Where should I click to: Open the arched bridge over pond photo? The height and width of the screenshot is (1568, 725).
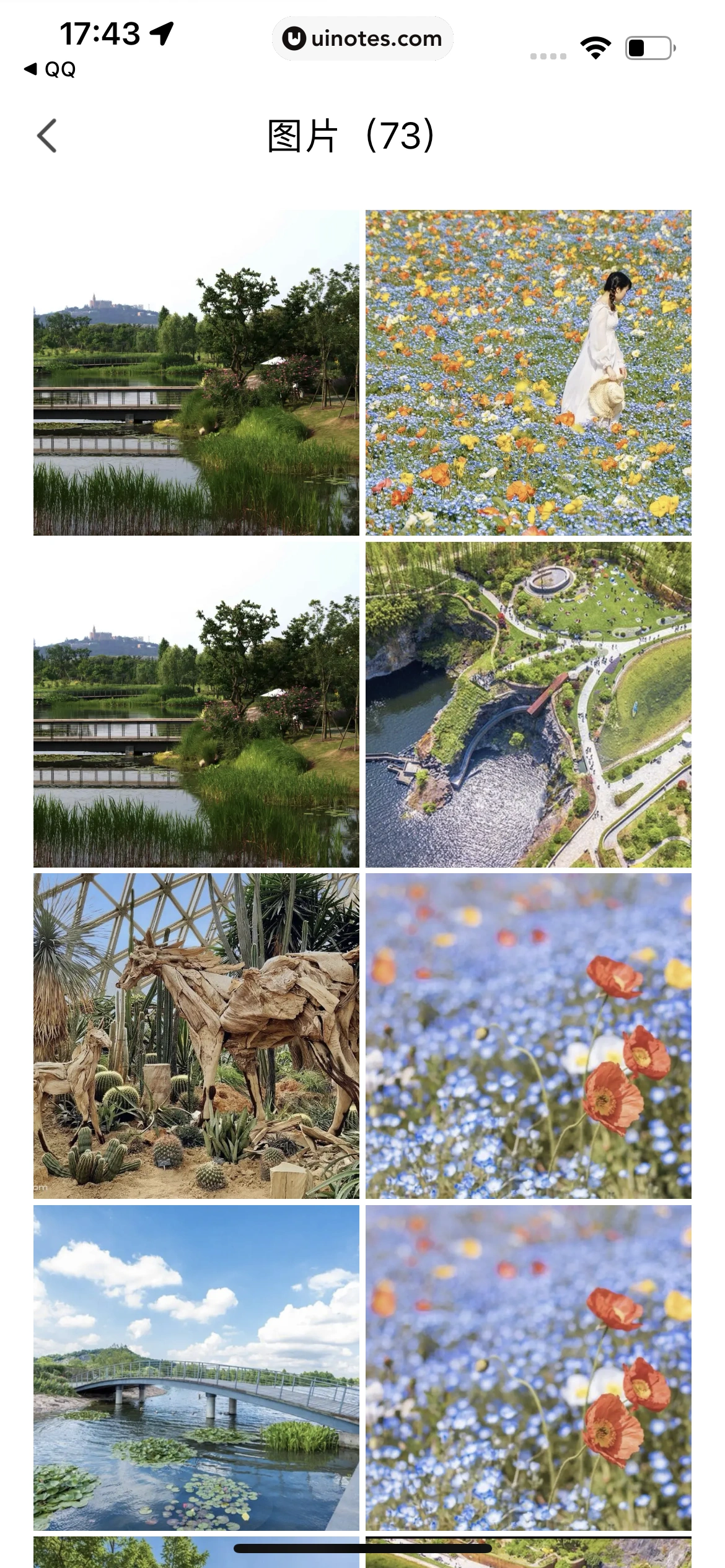pyautogui.click(x=196, y=1367)
